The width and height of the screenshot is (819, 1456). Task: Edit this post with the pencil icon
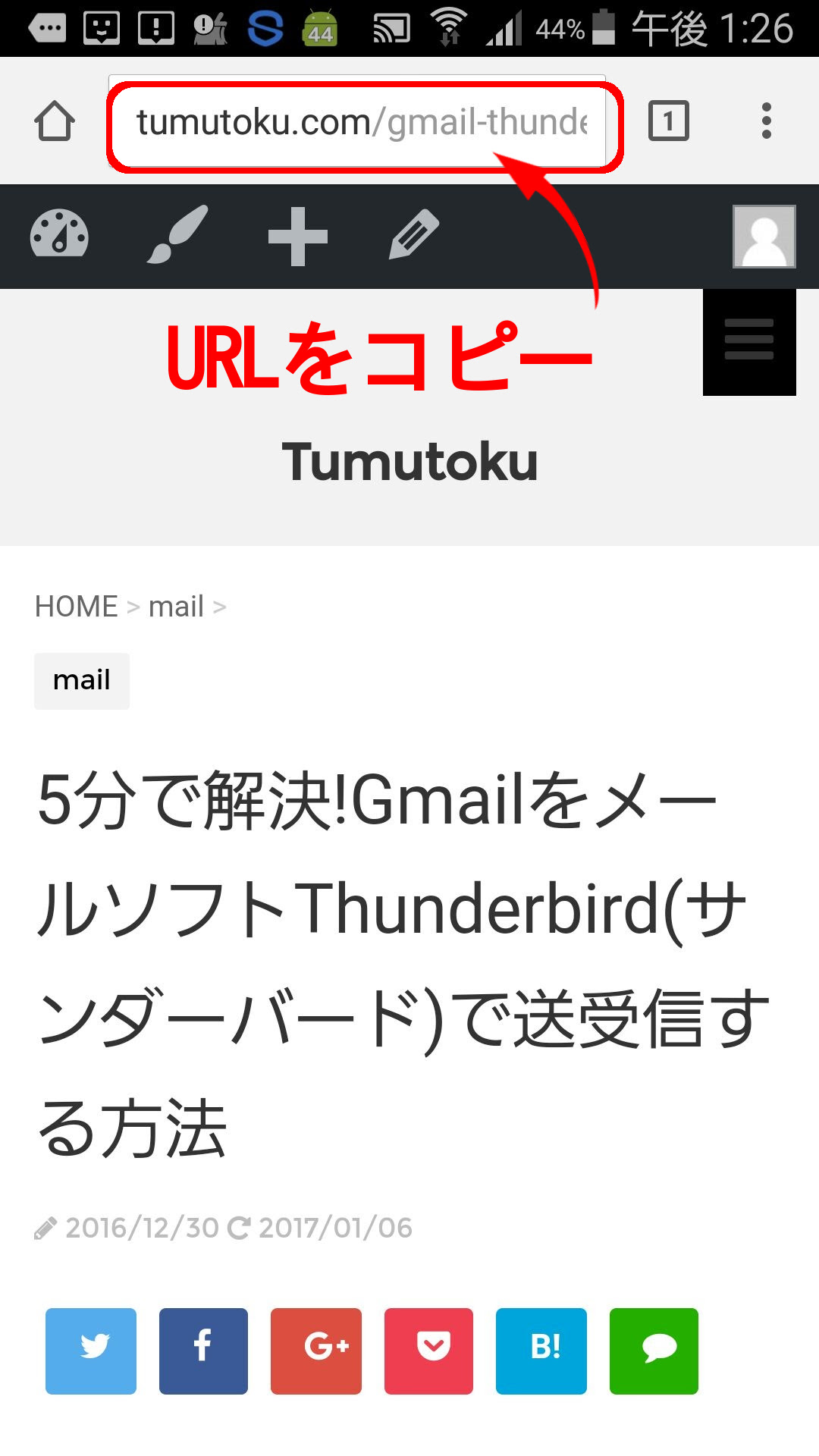413,235
